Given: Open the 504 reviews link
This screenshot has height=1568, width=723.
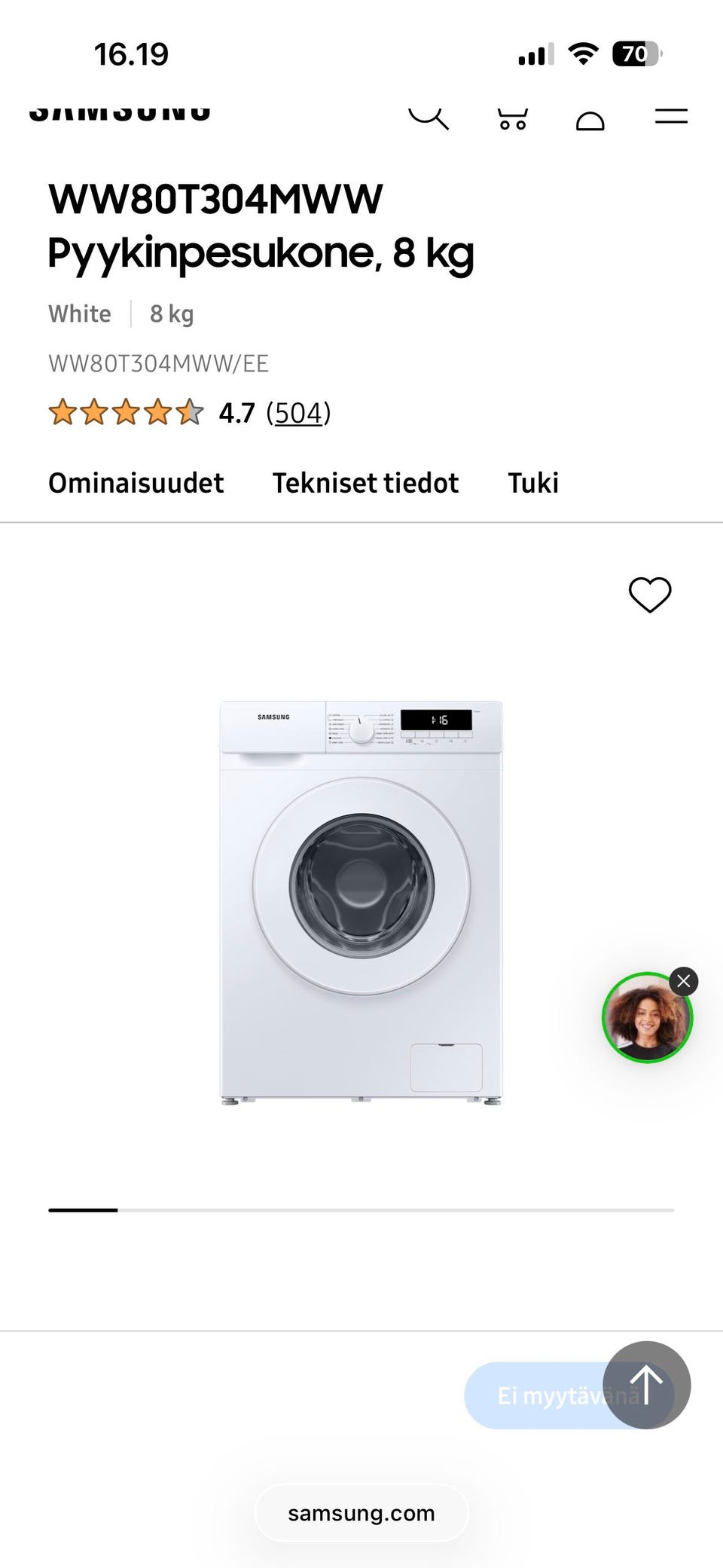Looking at the screenshot, I should pos(298,413).
